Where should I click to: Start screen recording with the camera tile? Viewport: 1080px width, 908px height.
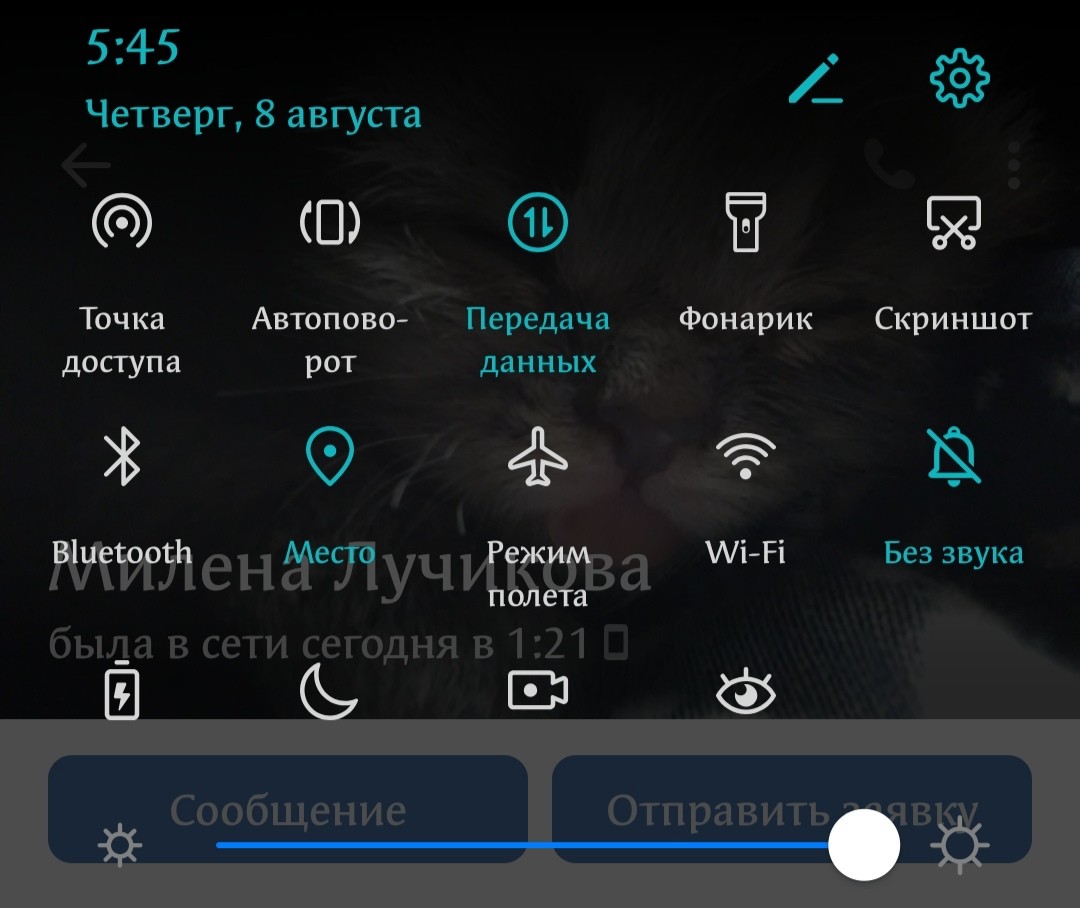click(538, 691)
